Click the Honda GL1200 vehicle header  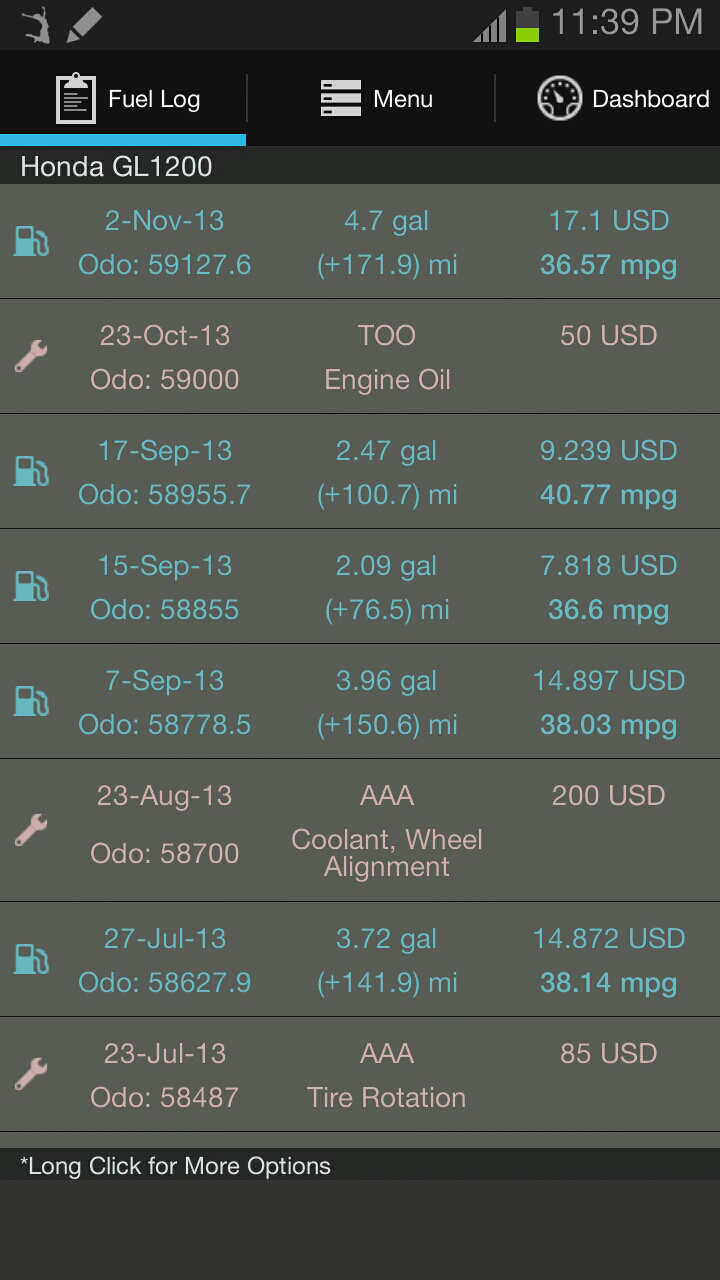click(x=117, y=166)
